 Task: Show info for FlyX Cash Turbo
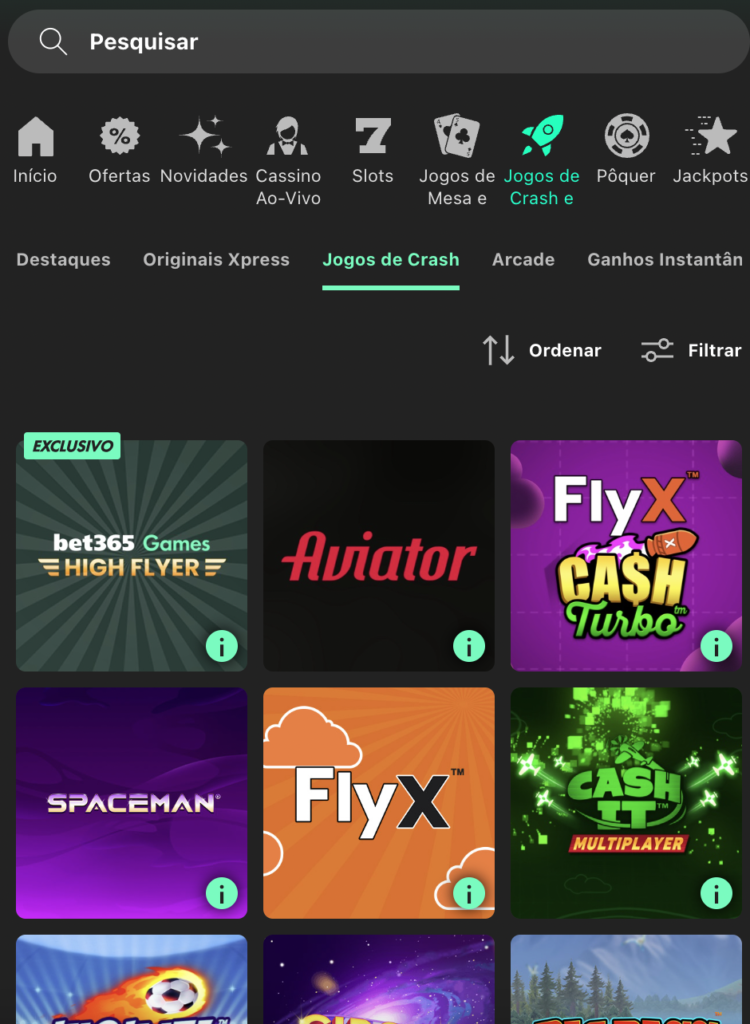(716, 646)
